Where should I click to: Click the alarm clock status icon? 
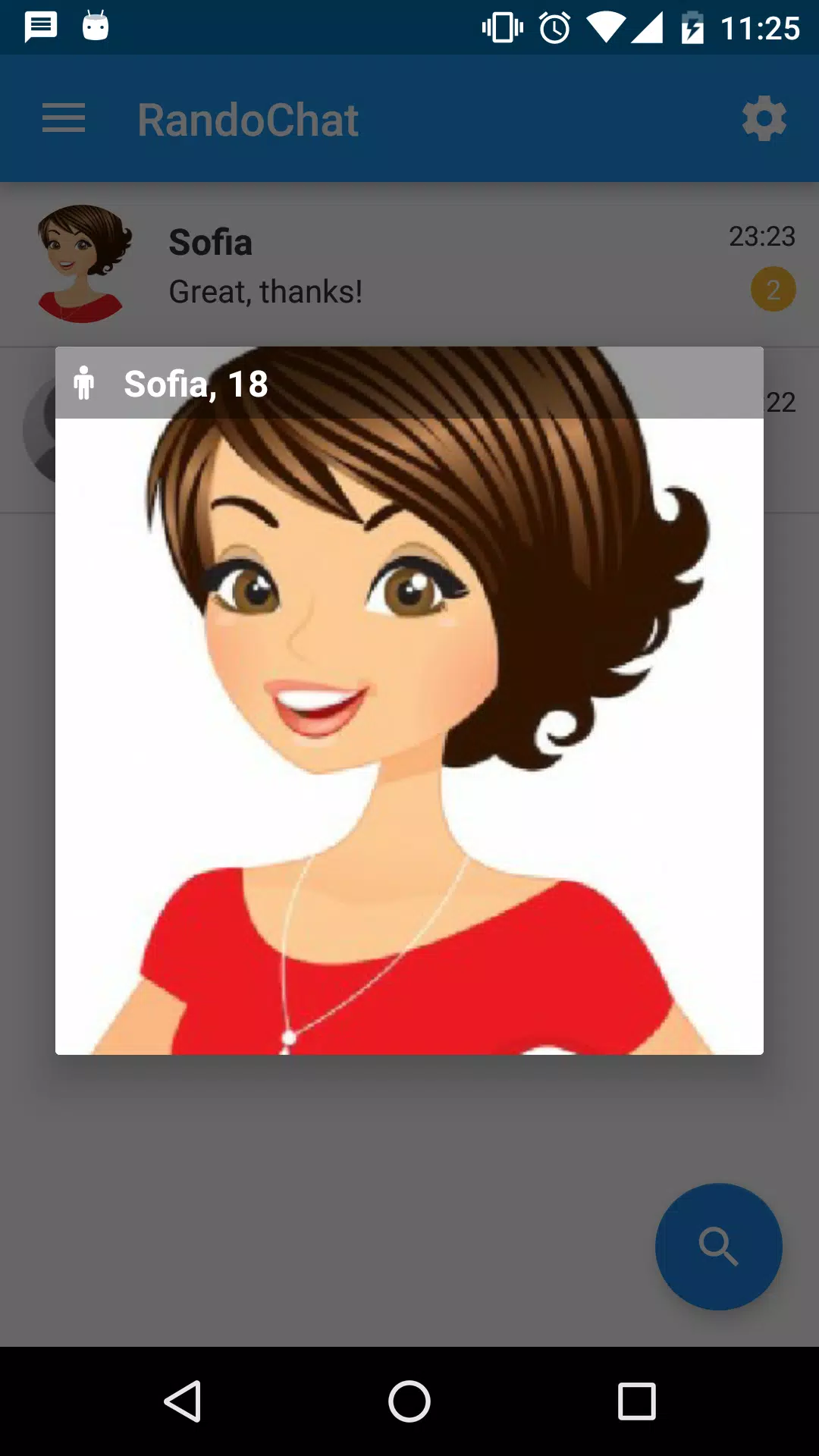(554, 27)
